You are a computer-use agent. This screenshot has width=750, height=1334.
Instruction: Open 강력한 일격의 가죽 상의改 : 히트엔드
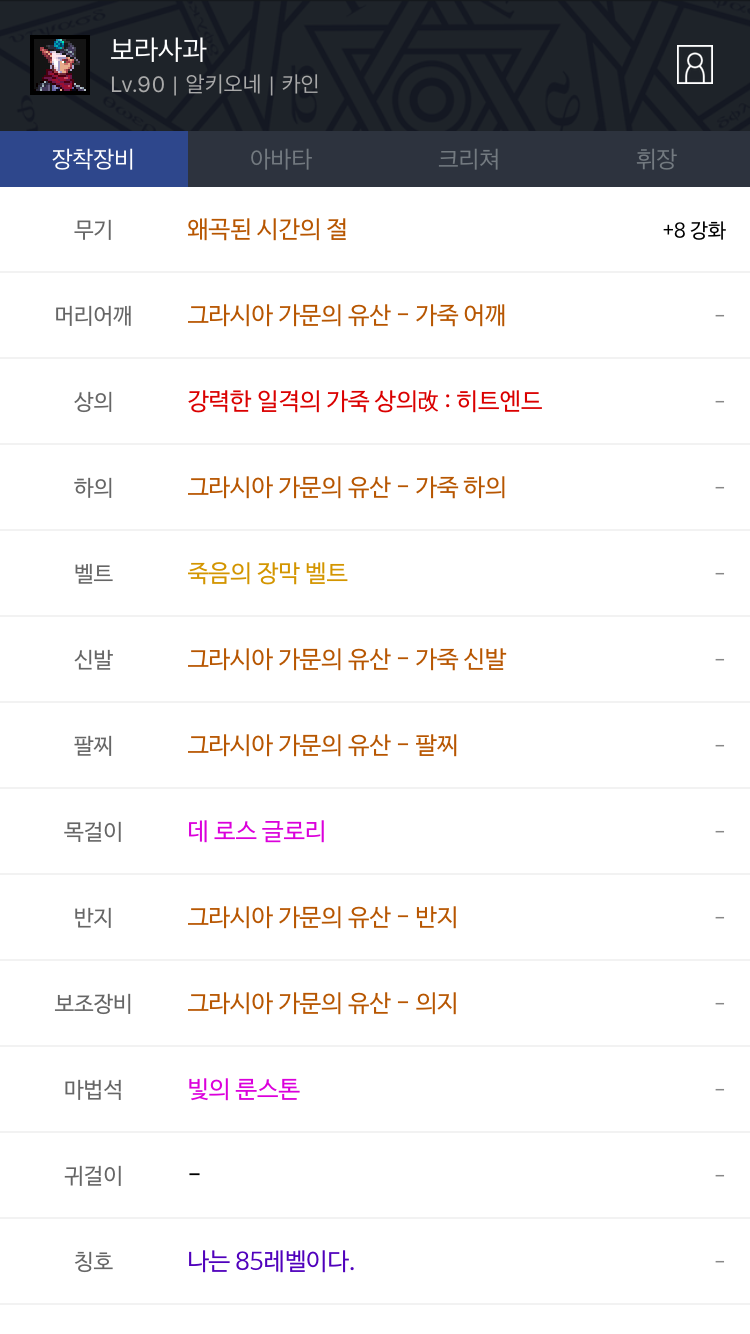coord(364,401)
